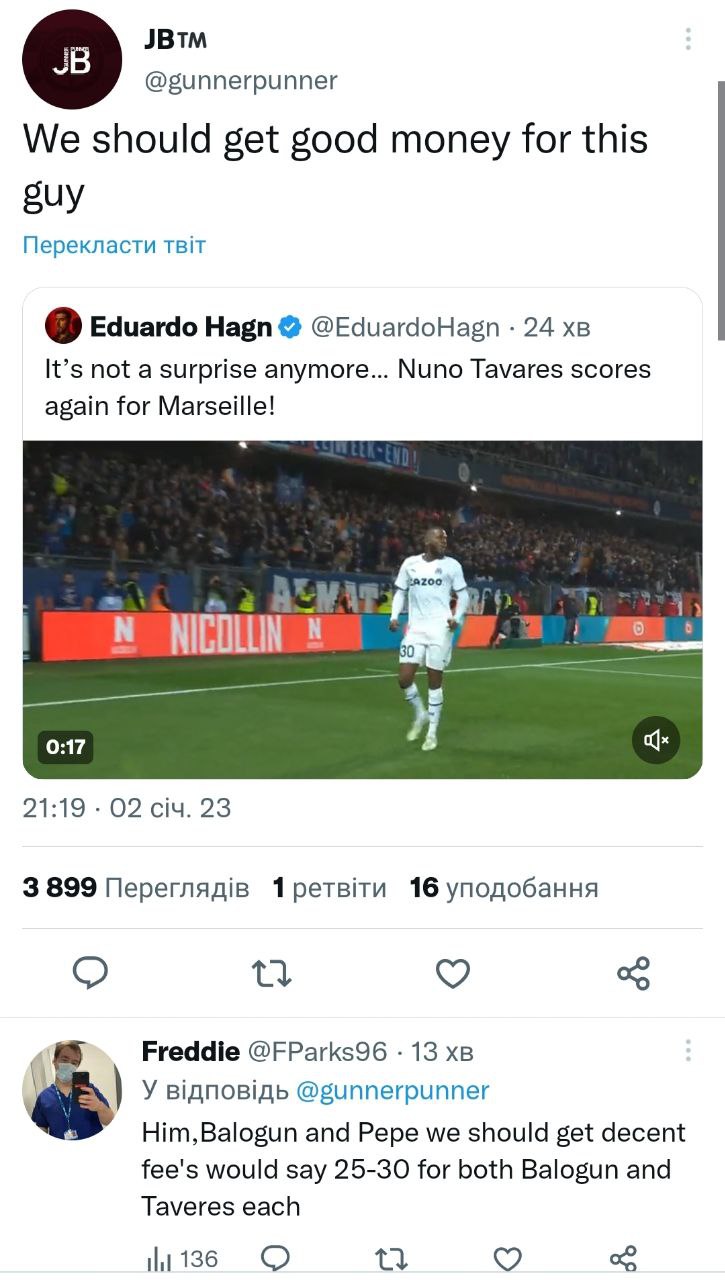The height and width of the screenshot is (1280, 725).
Task: View the 16 уподобання likes list
Action: (504, 888)
